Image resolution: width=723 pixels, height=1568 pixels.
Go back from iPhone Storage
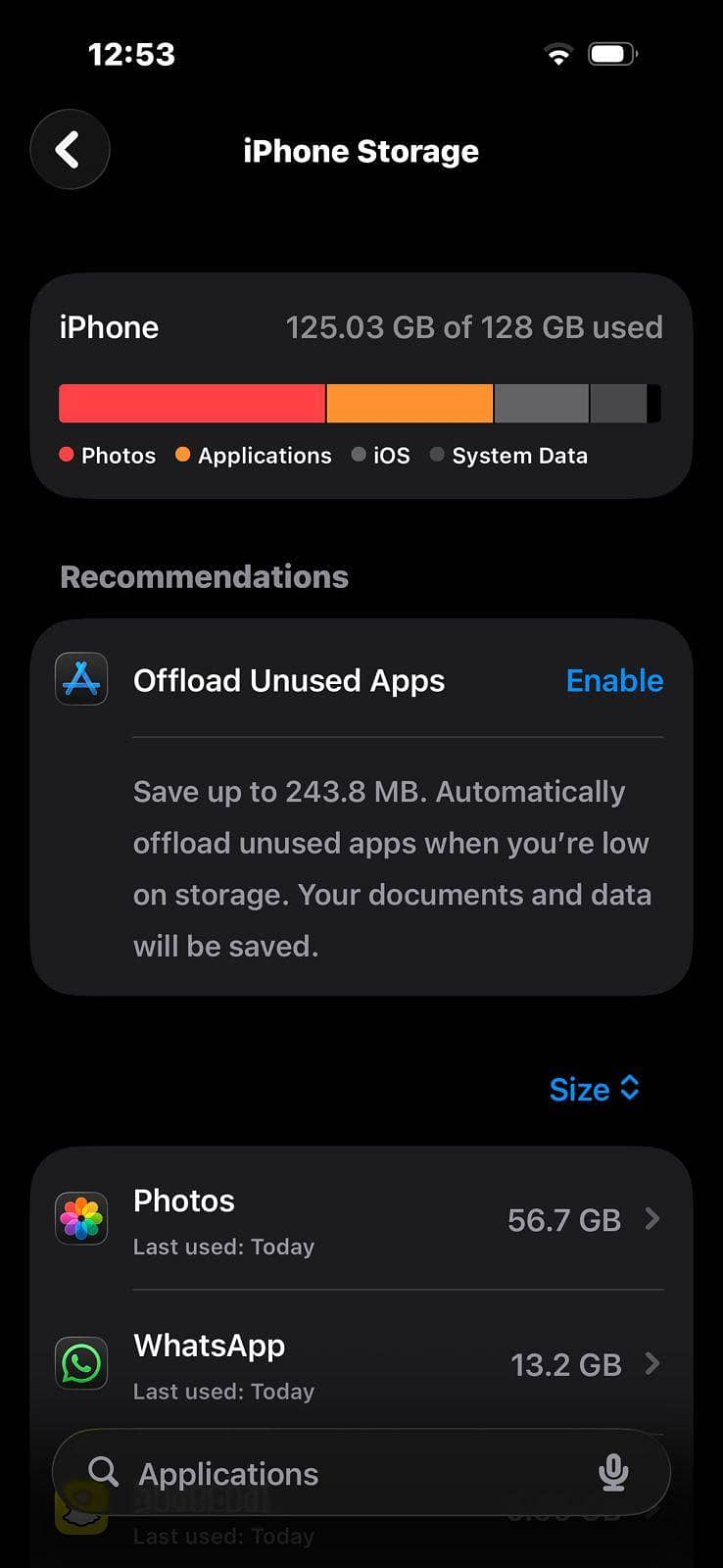click(70, 150)
